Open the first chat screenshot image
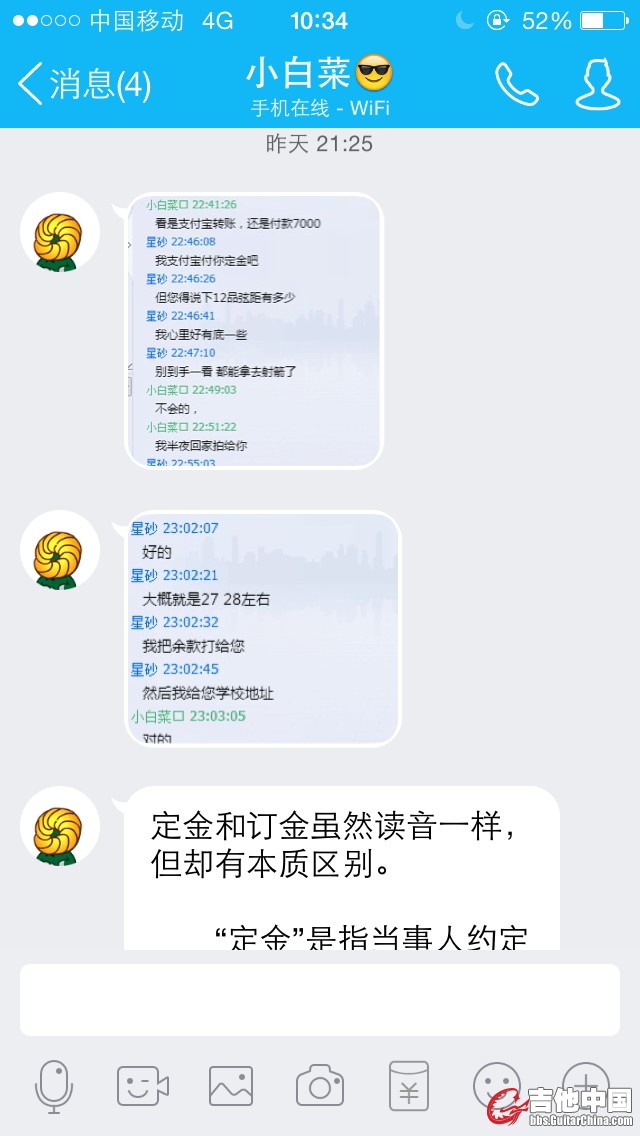Viewport: 640px width, 1136px height. pyautogui.click(x=254, y=331)
